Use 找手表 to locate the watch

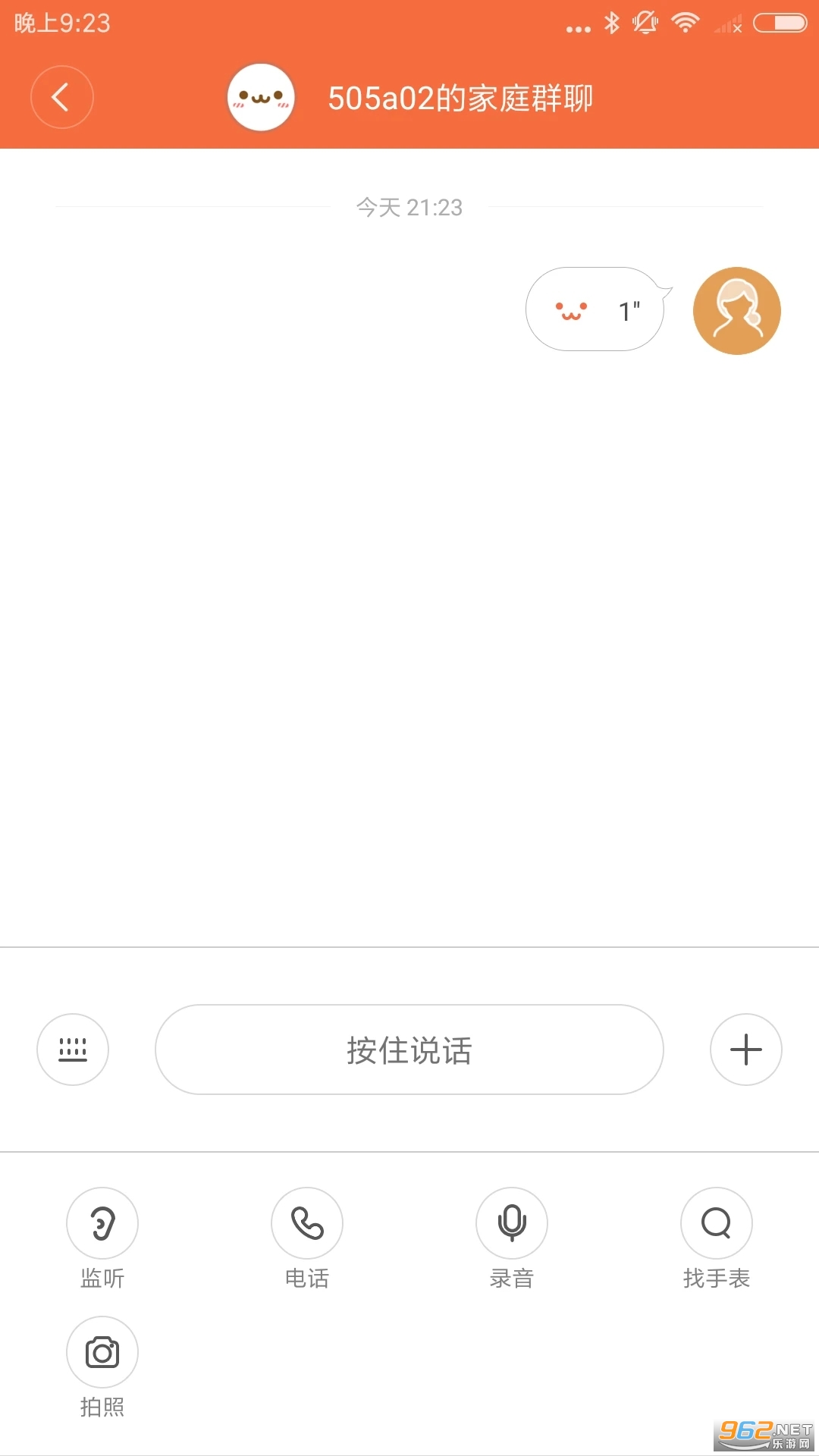[x=716, y=1223]
